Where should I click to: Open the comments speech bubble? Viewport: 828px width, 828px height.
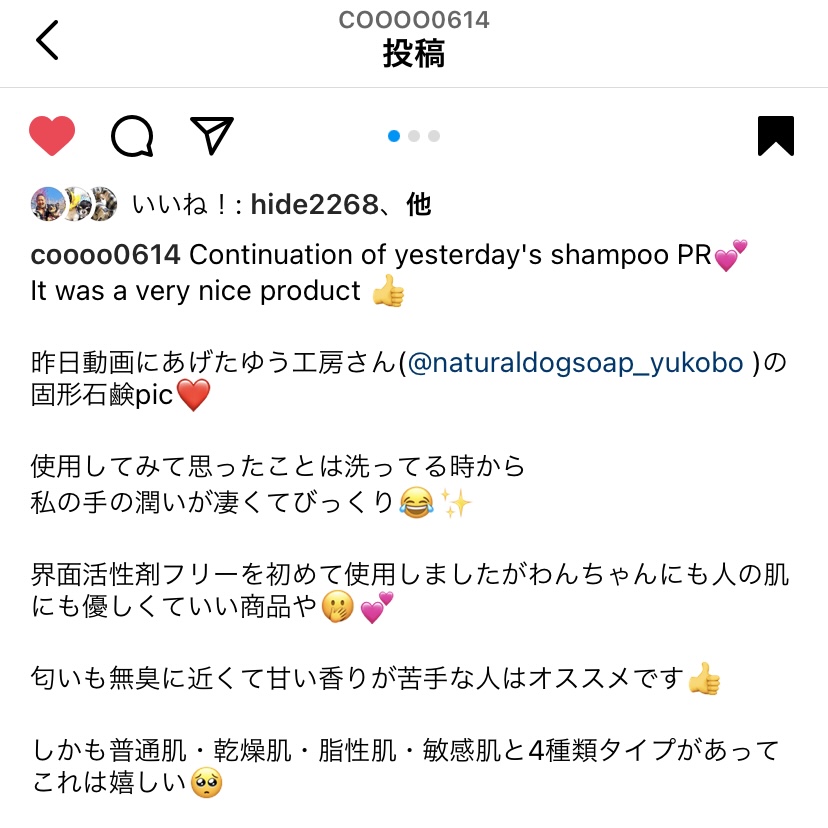pos(132,136)
